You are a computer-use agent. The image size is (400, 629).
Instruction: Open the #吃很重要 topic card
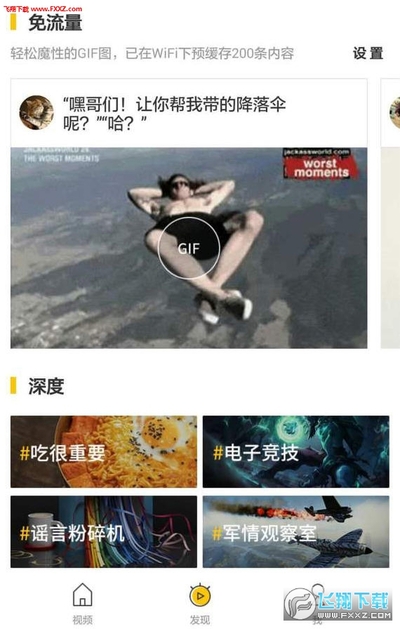[x=104, y=452]
